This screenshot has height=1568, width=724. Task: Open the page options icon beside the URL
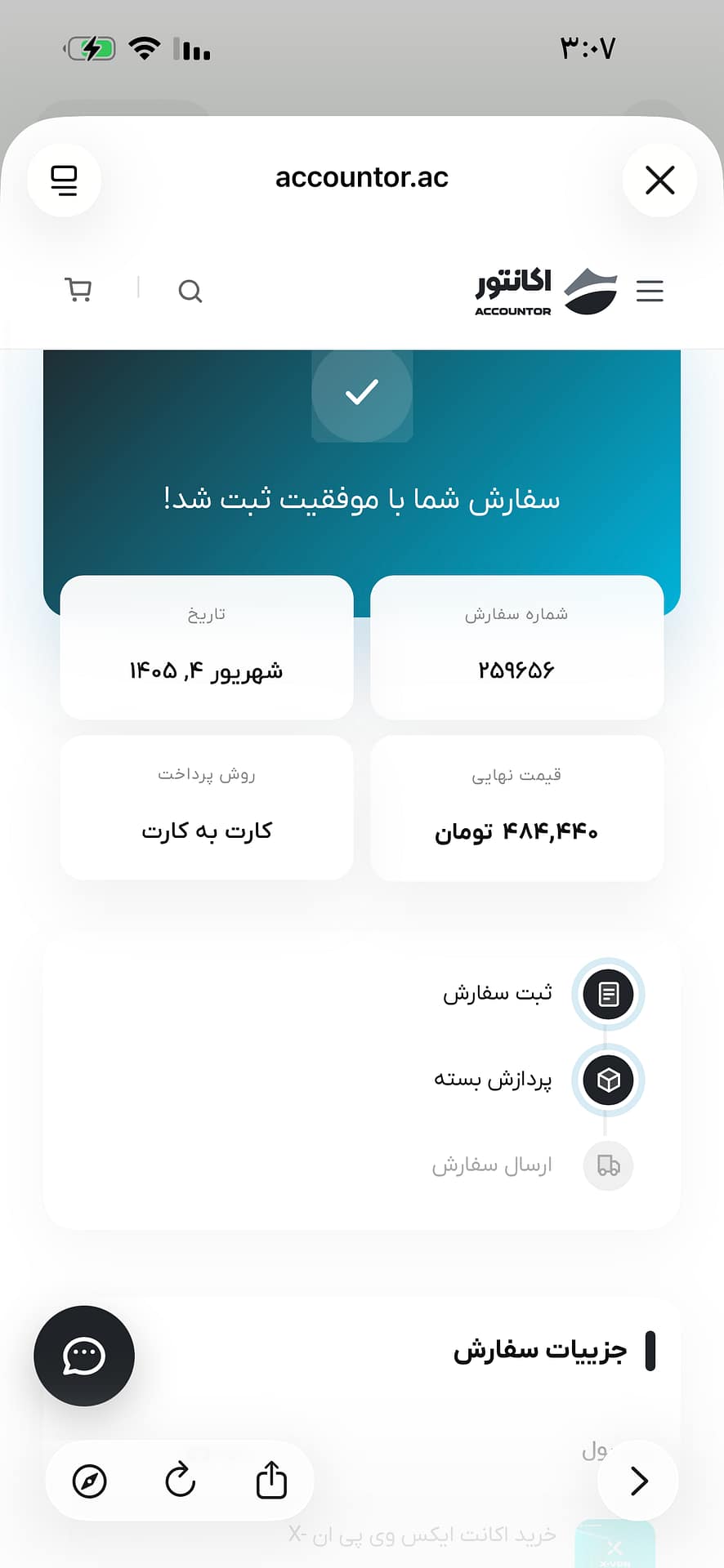(x=64, y=180)
